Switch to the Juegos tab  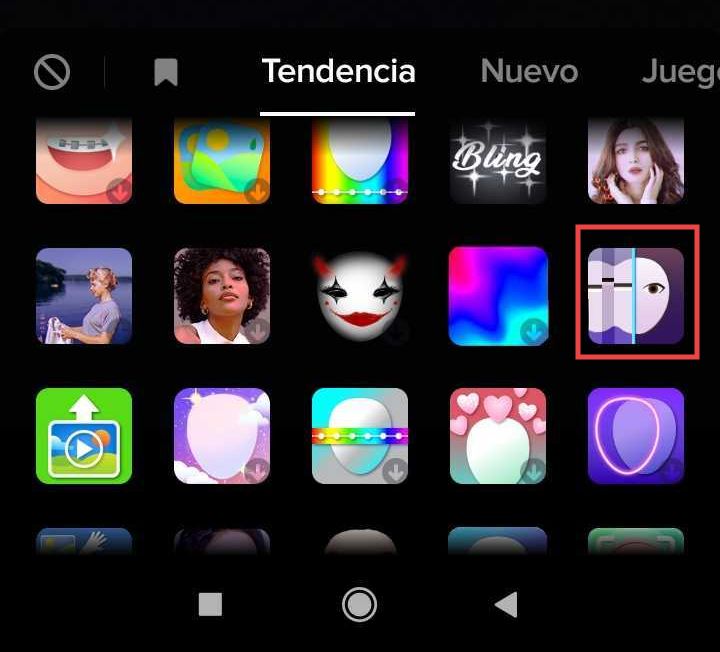click(680, 72)
